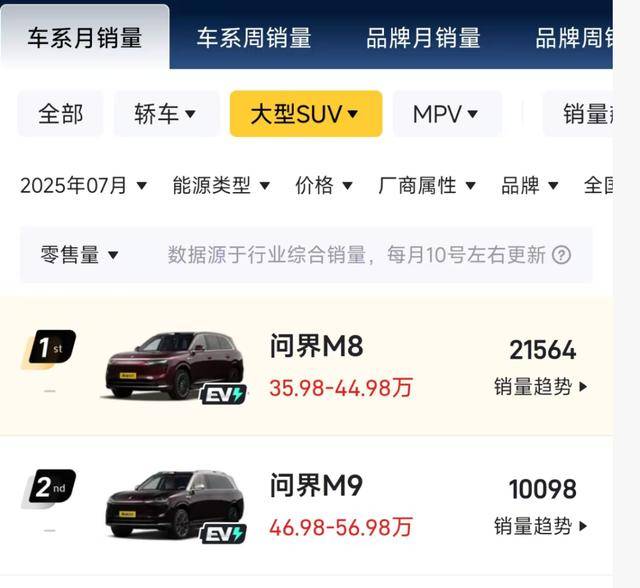
Task: Open the 问界M8 ranking entry
Action: click(x=316, y=347)
